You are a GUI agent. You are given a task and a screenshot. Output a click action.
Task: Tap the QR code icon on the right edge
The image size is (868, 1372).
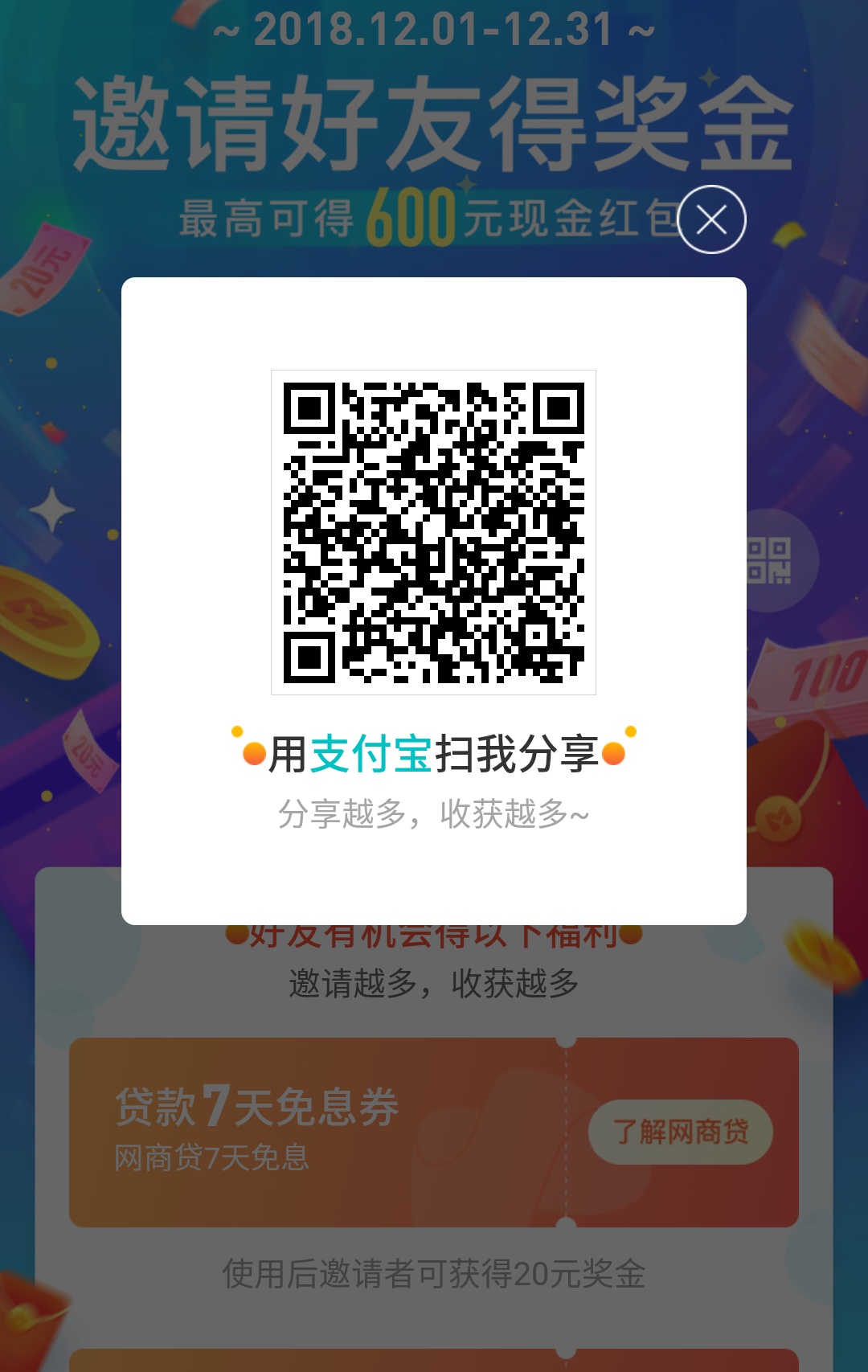pyautogui.click(x=770, y=560)
